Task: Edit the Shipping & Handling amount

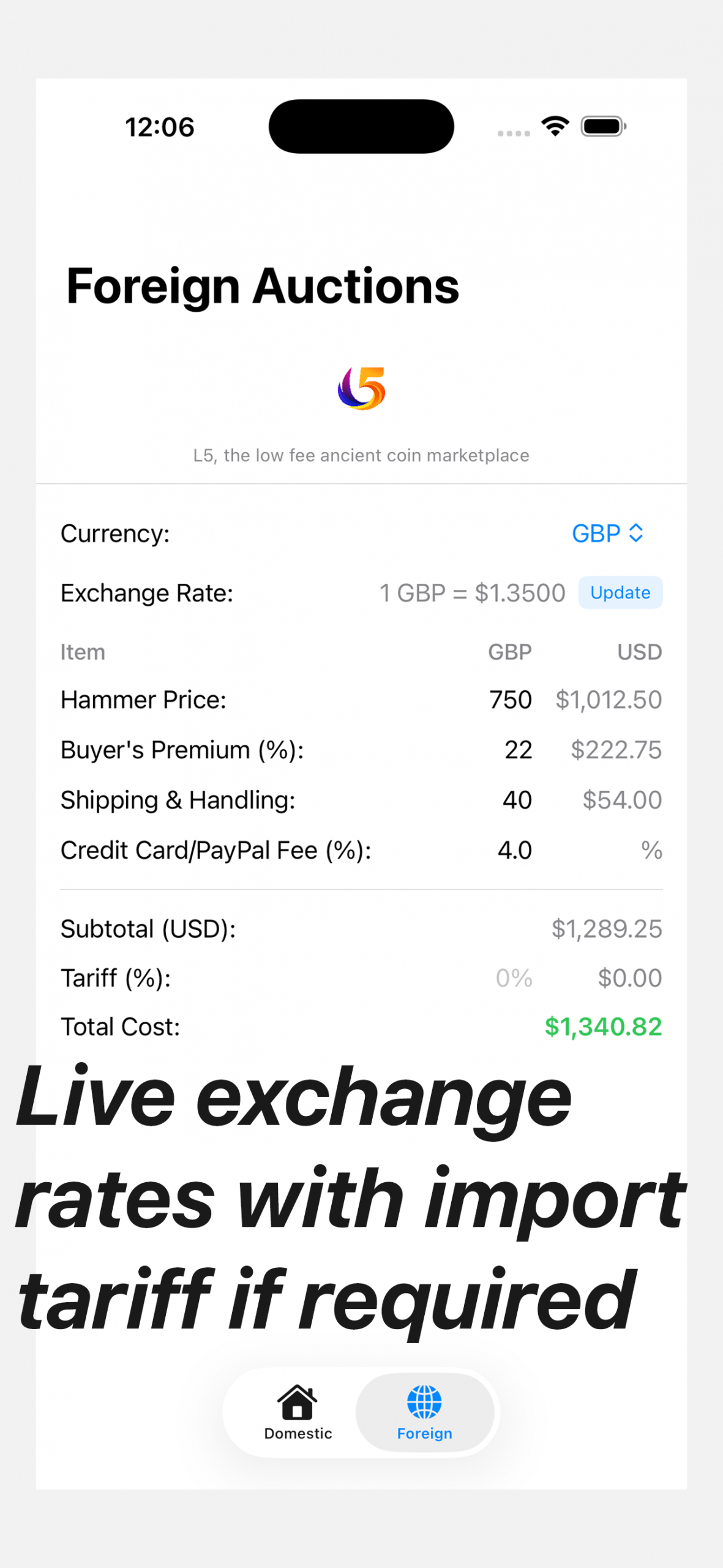Action: click(515, 799)
